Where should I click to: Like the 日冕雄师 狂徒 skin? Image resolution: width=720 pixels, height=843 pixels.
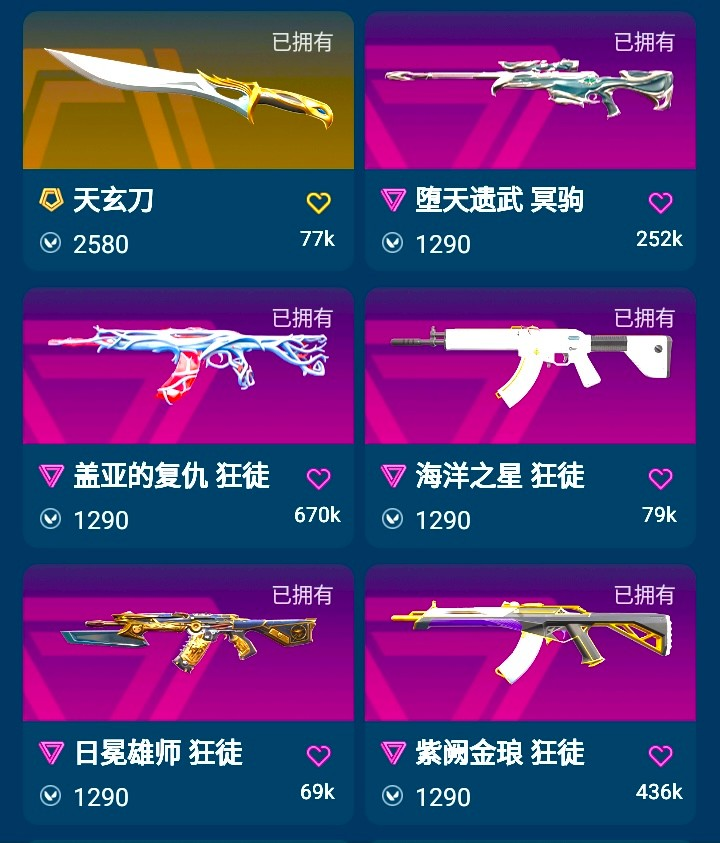coord(318,756)
